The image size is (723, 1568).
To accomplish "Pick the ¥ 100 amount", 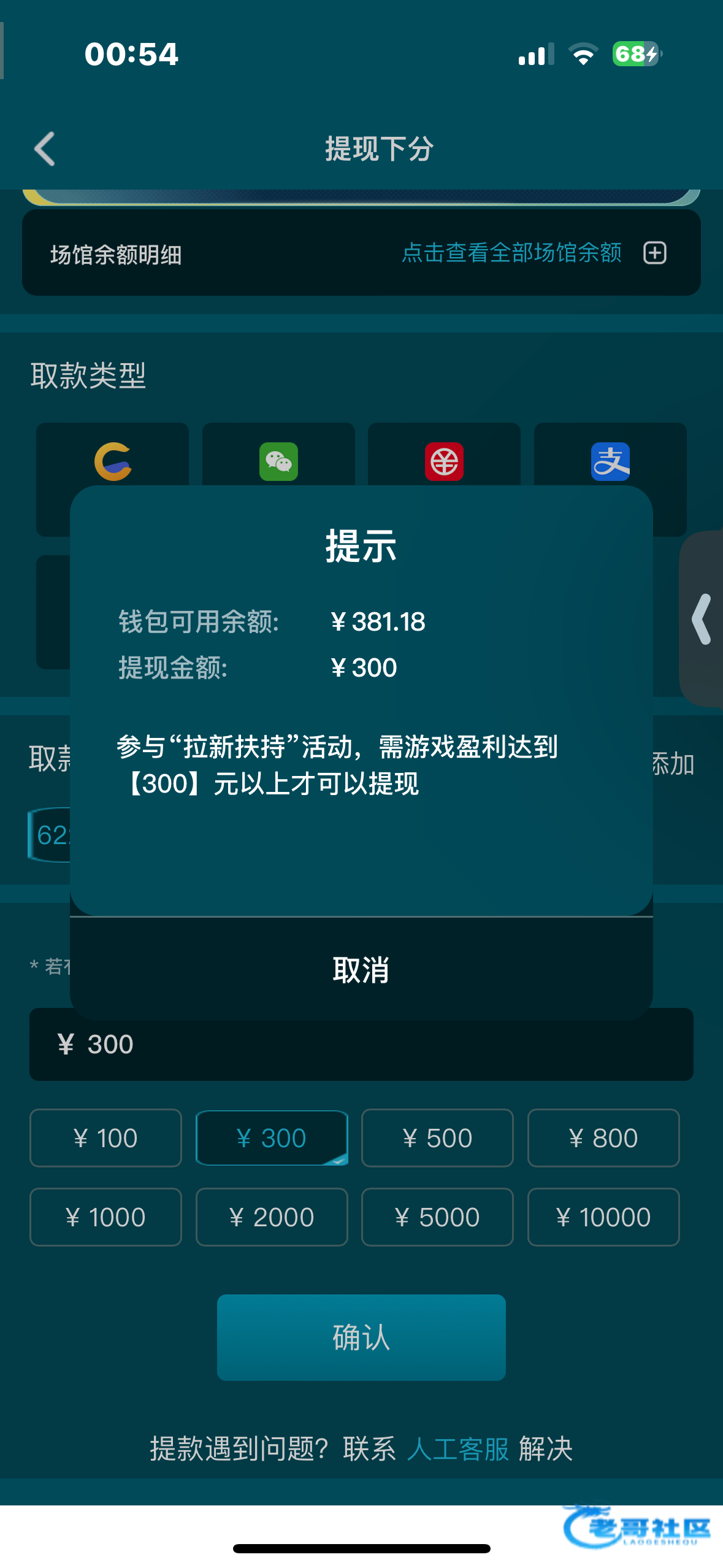I will point(105,1138).
